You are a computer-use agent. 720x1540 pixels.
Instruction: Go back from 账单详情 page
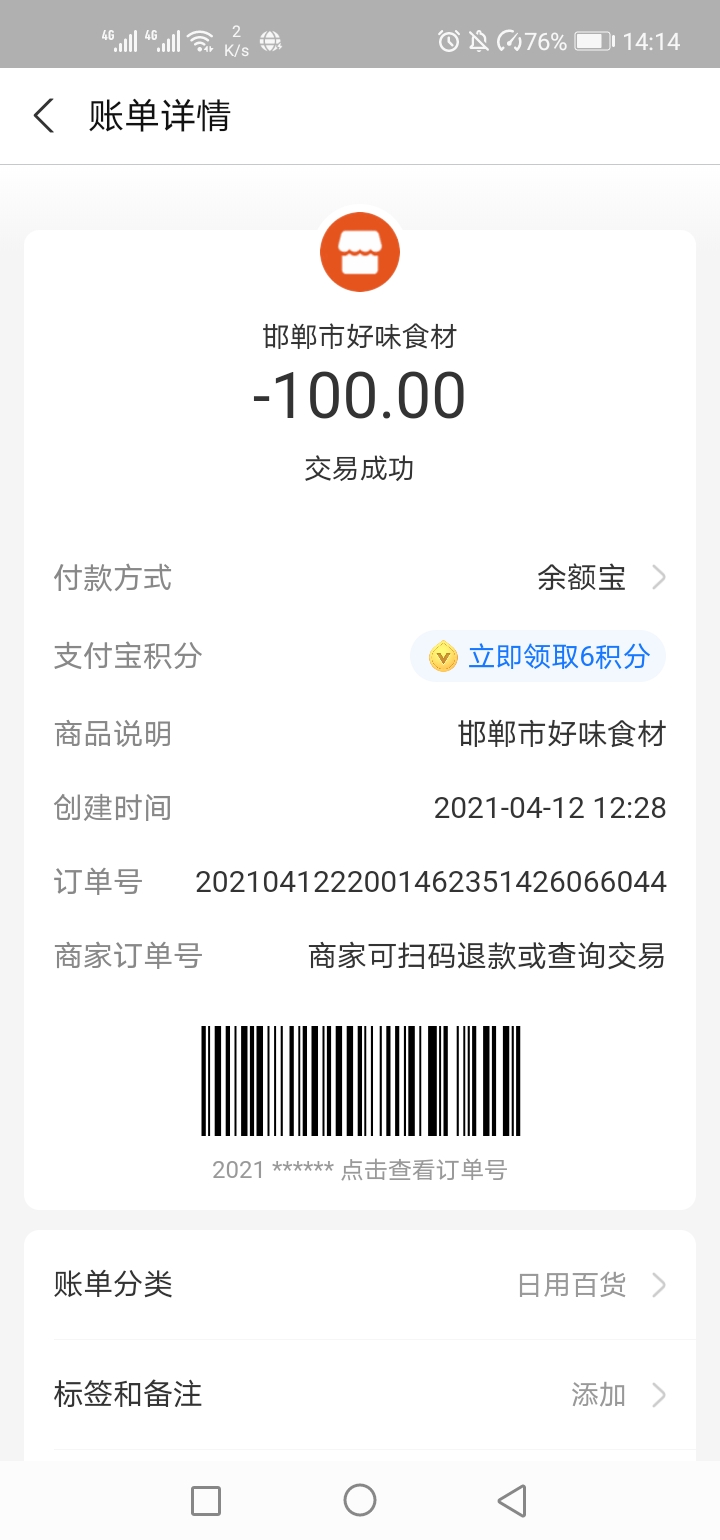(x=44, y=116)
